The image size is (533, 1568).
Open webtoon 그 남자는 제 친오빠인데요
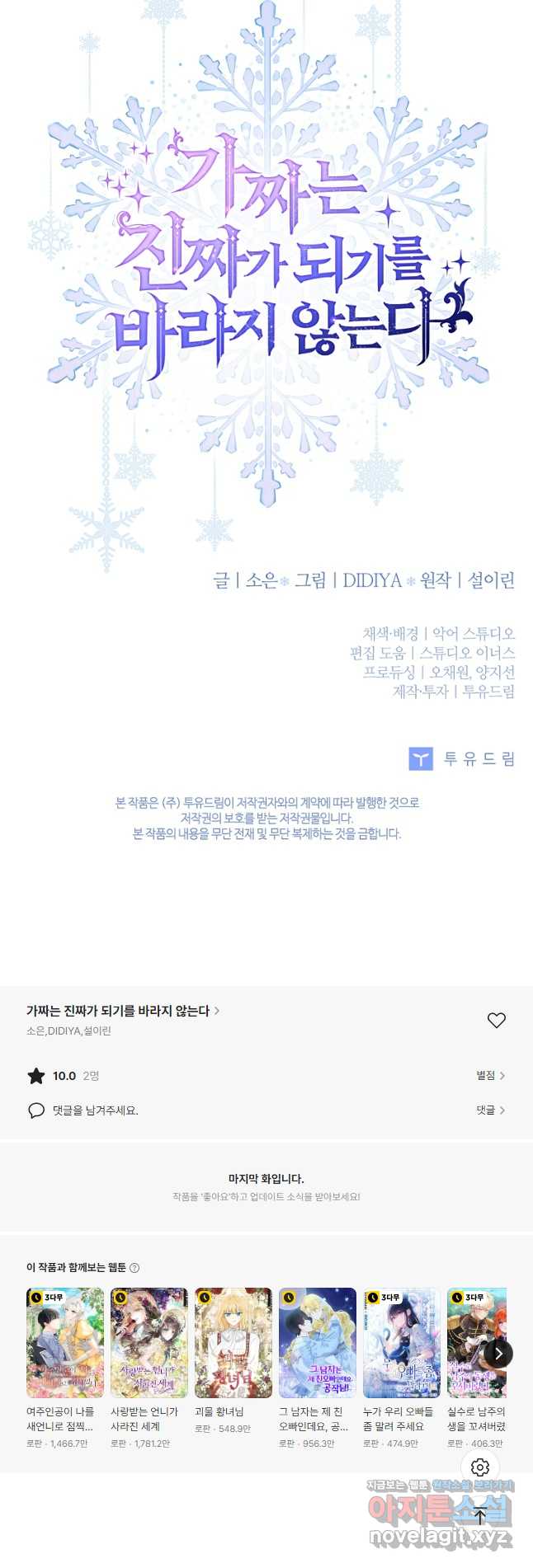pyautogui.click(x=318, y=1343)
